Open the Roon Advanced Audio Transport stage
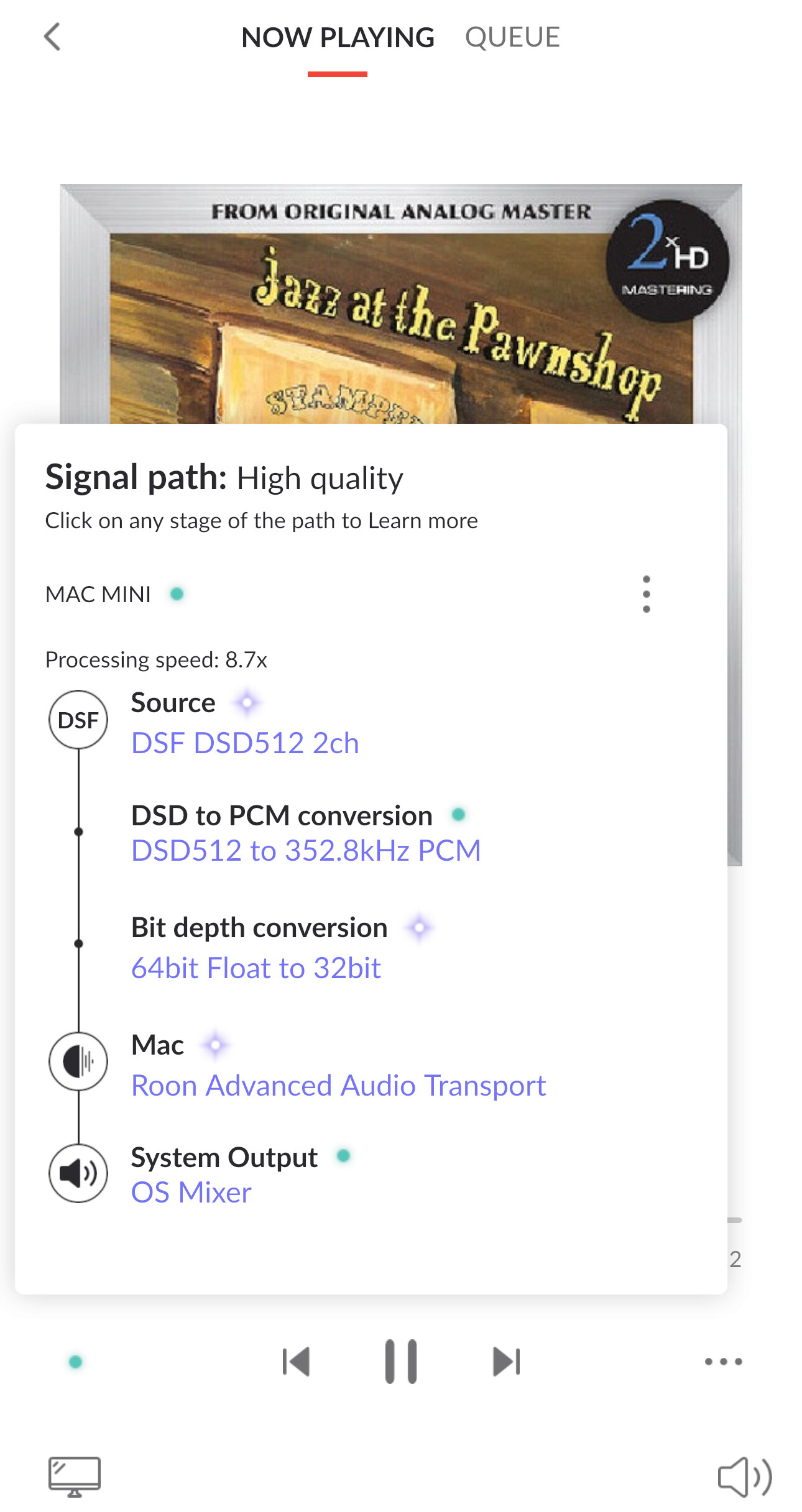802x1512 pixels. 338,1086
